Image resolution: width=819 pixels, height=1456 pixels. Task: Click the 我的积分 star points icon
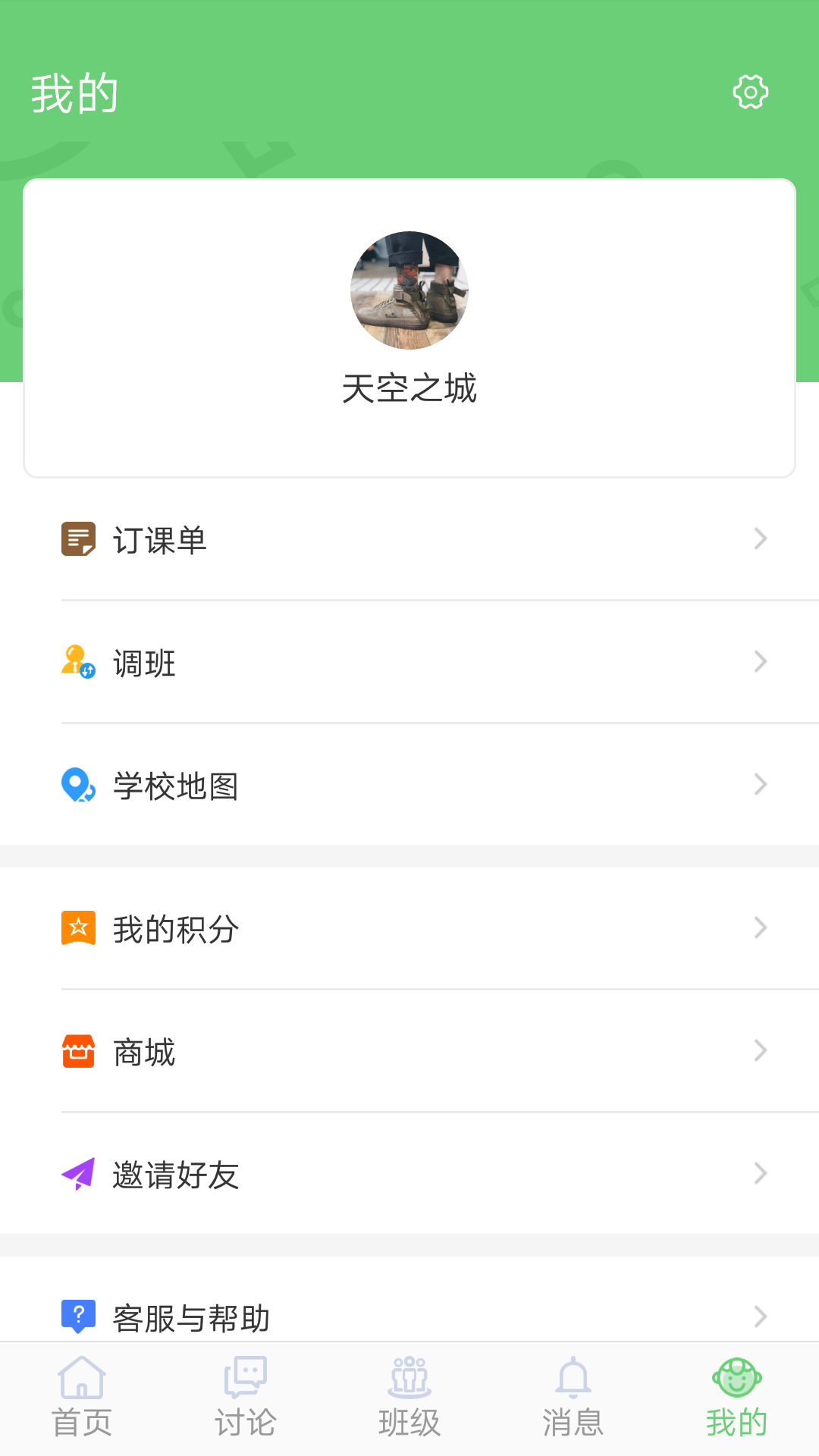[77, 927]
